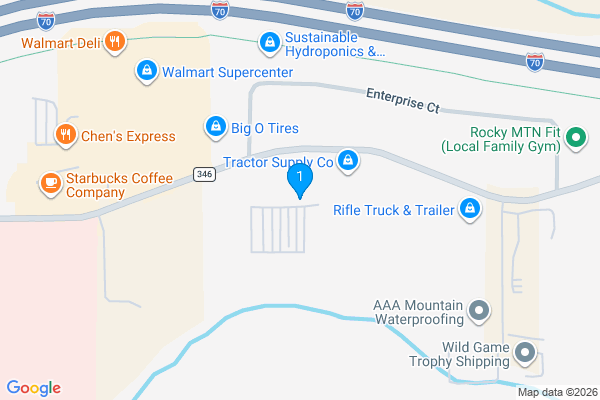Open the Big O Tires marker
This screenshot has height=400, width=600.
(x=214, y=126)
